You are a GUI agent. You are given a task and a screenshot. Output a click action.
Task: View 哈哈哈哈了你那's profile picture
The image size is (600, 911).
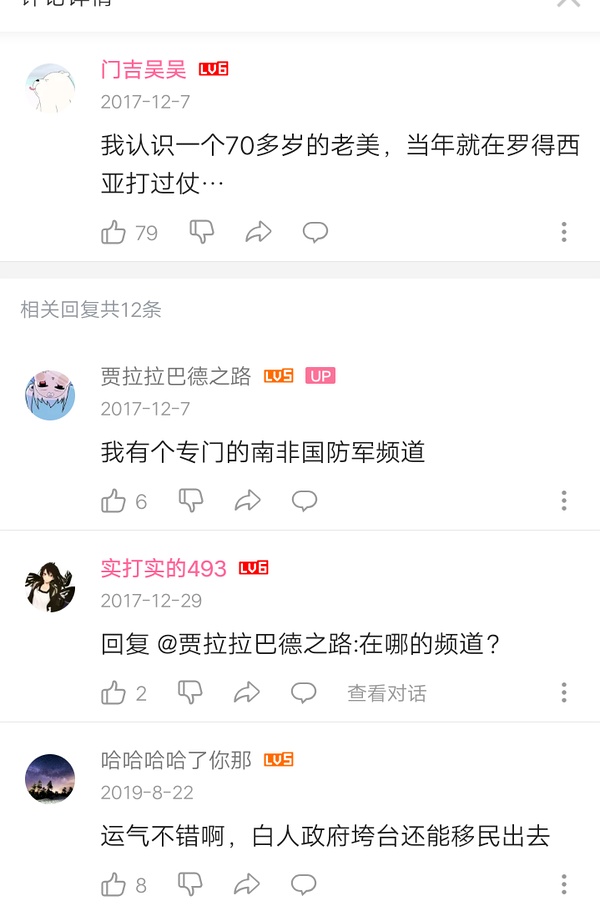point(50,779)
